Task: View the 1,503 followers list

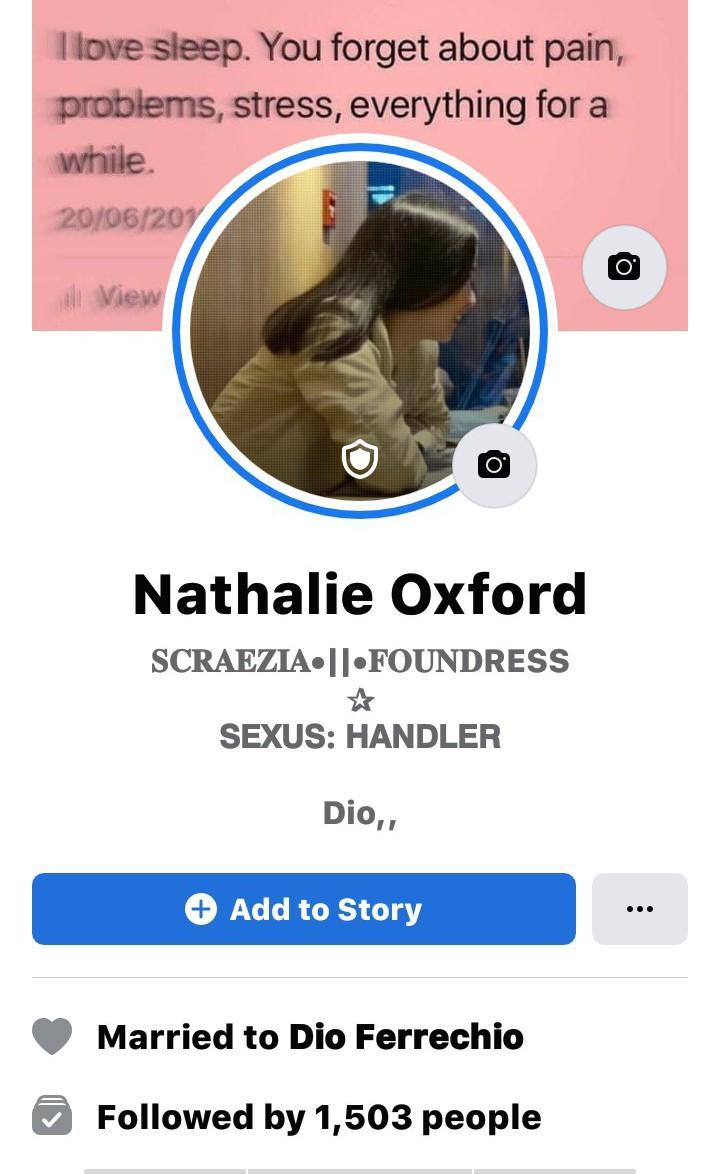Action: coord(319,1117)
